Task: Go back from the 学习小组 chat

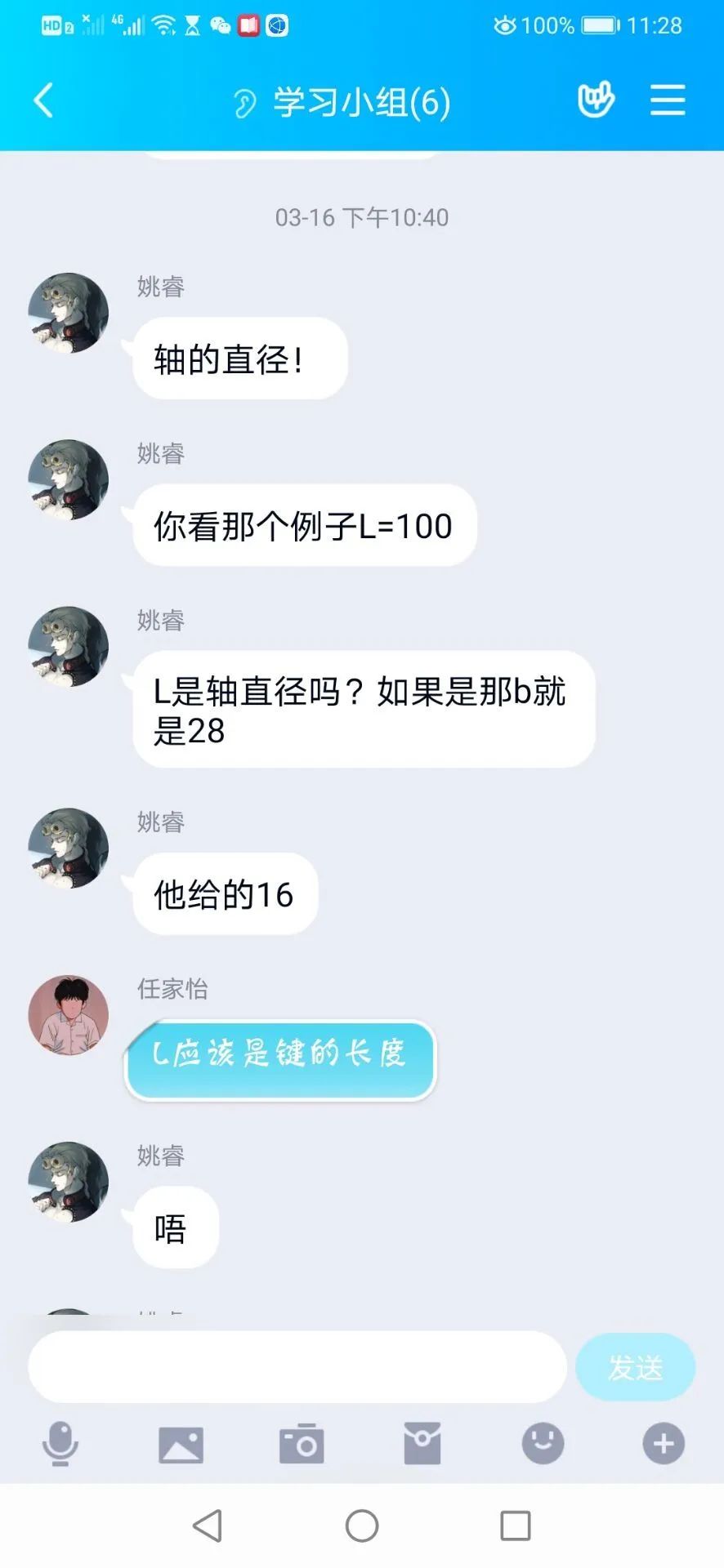Action: [x=44, y=101]
